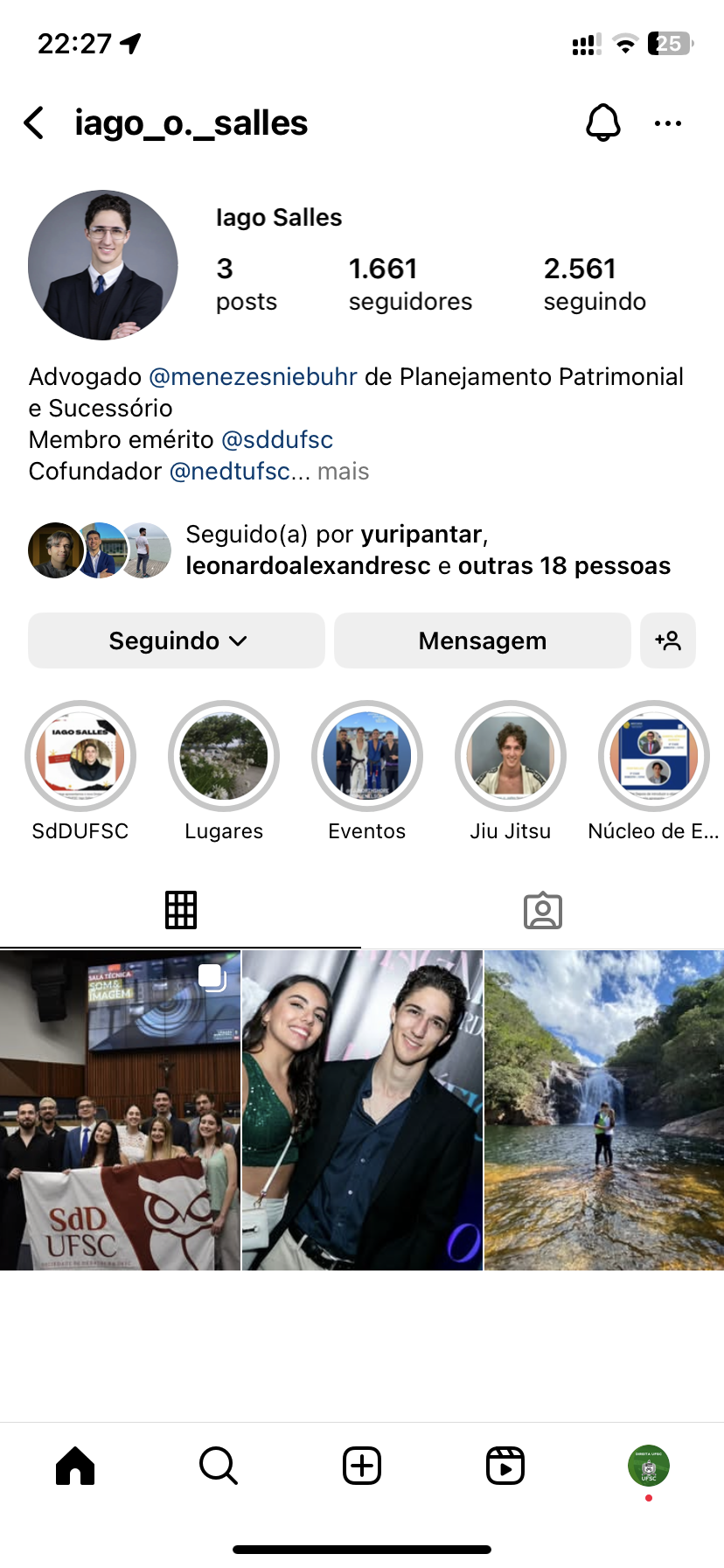Create a new post with plus icon
724x1568 pixels.
click(362, 1466)
